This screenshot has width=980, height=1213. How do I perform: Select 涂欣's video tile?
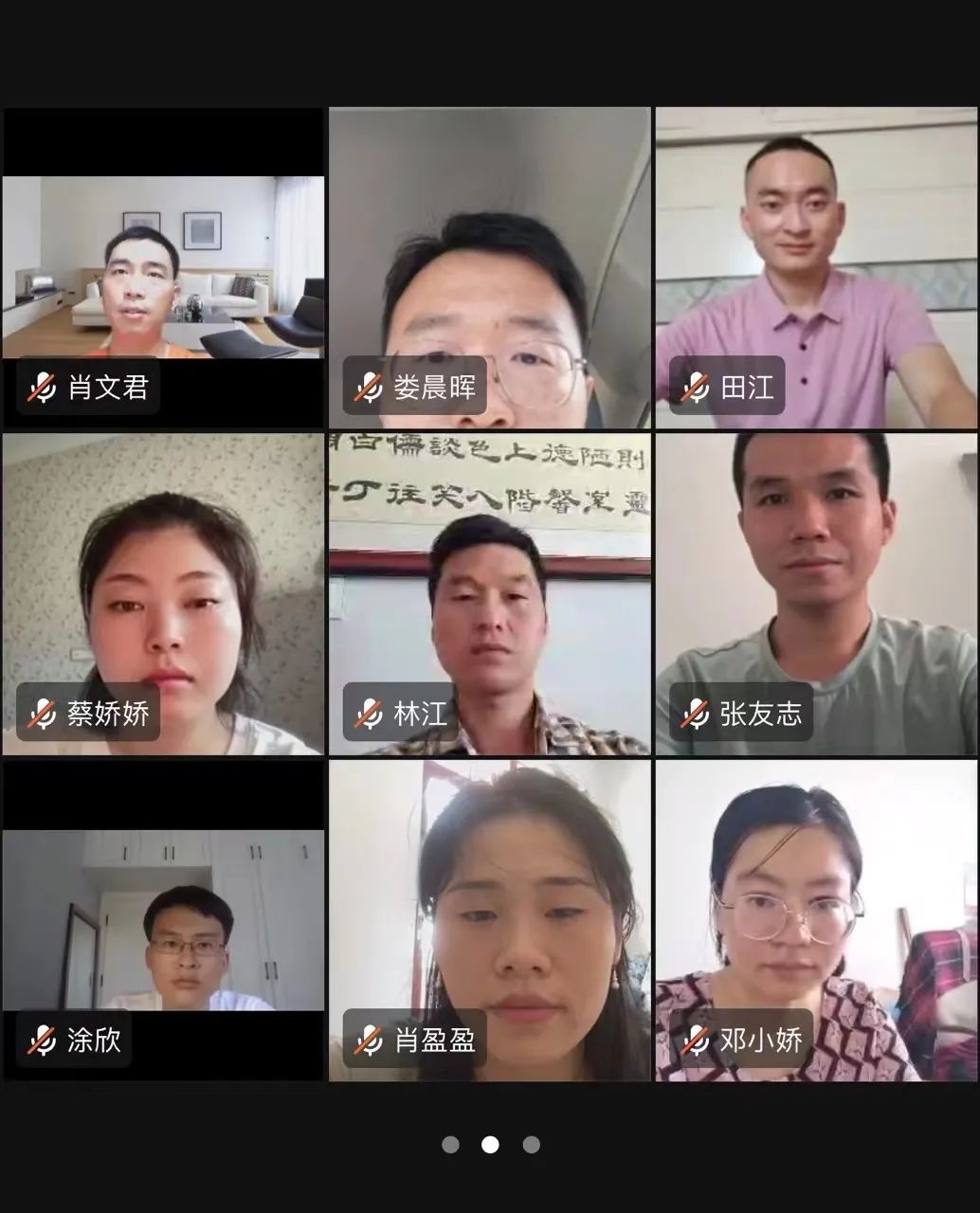[163, 920]
